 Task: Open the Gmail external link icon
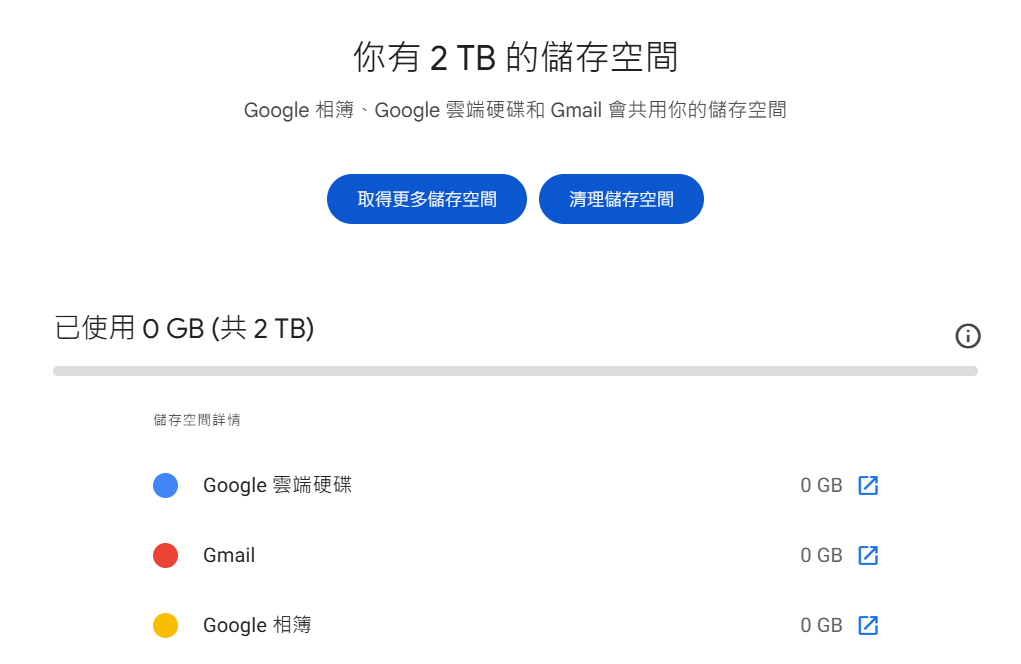click(x=868, y=555)
